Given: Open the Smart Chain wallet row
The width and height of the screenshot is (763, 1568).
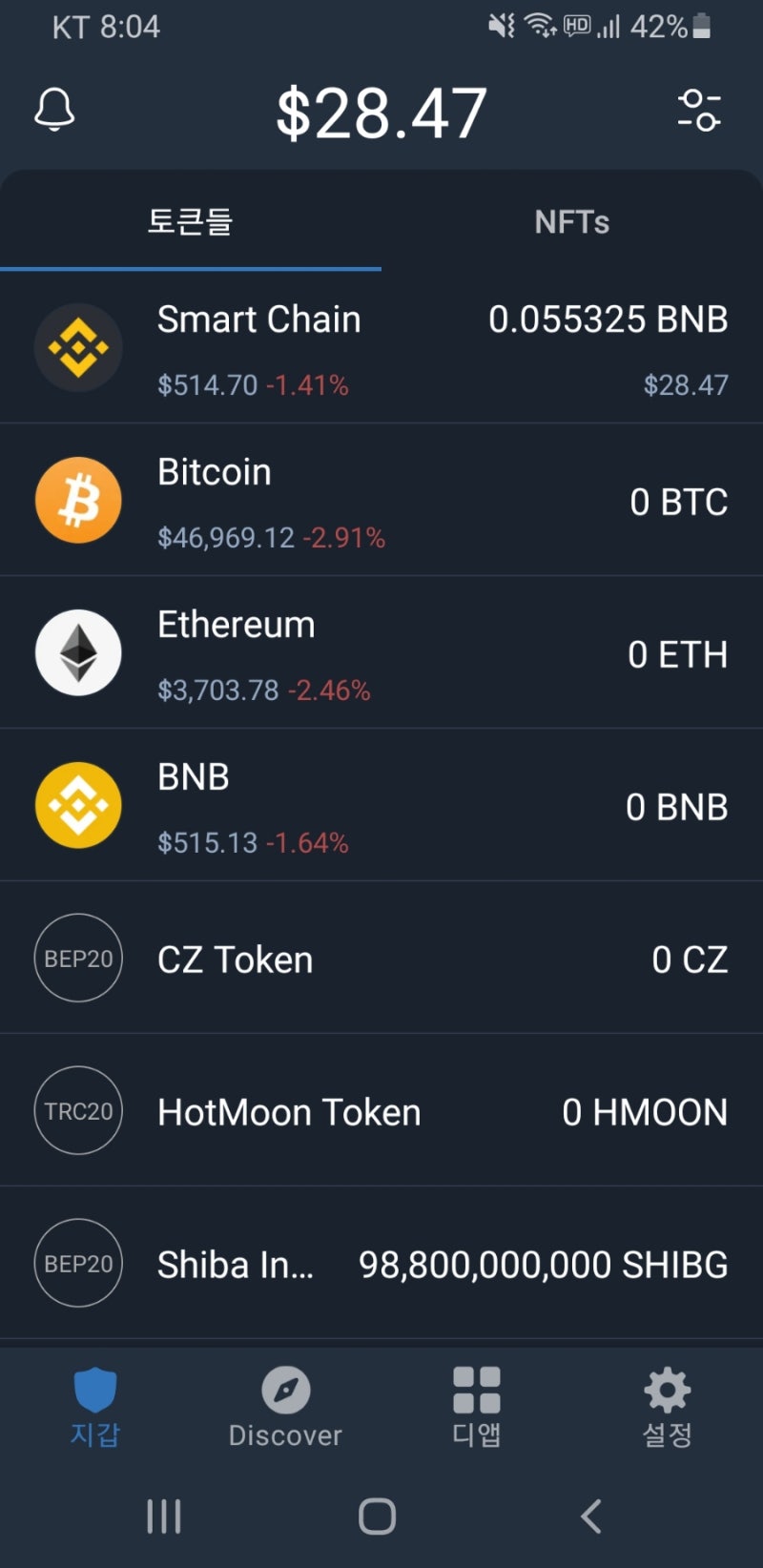Looking at the screenshot, I should (381, 349).
